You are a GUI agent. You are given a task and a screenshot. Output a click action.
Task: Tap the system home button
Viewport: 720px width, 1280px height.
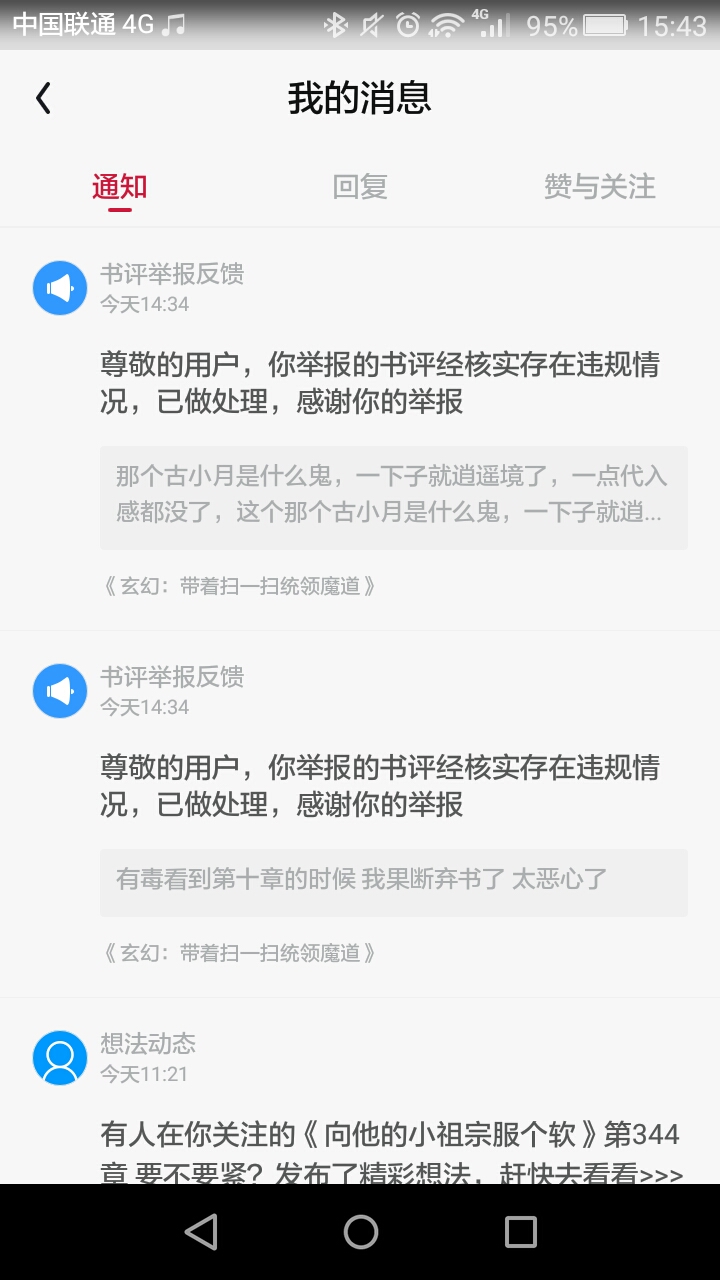pos(360,1232)
